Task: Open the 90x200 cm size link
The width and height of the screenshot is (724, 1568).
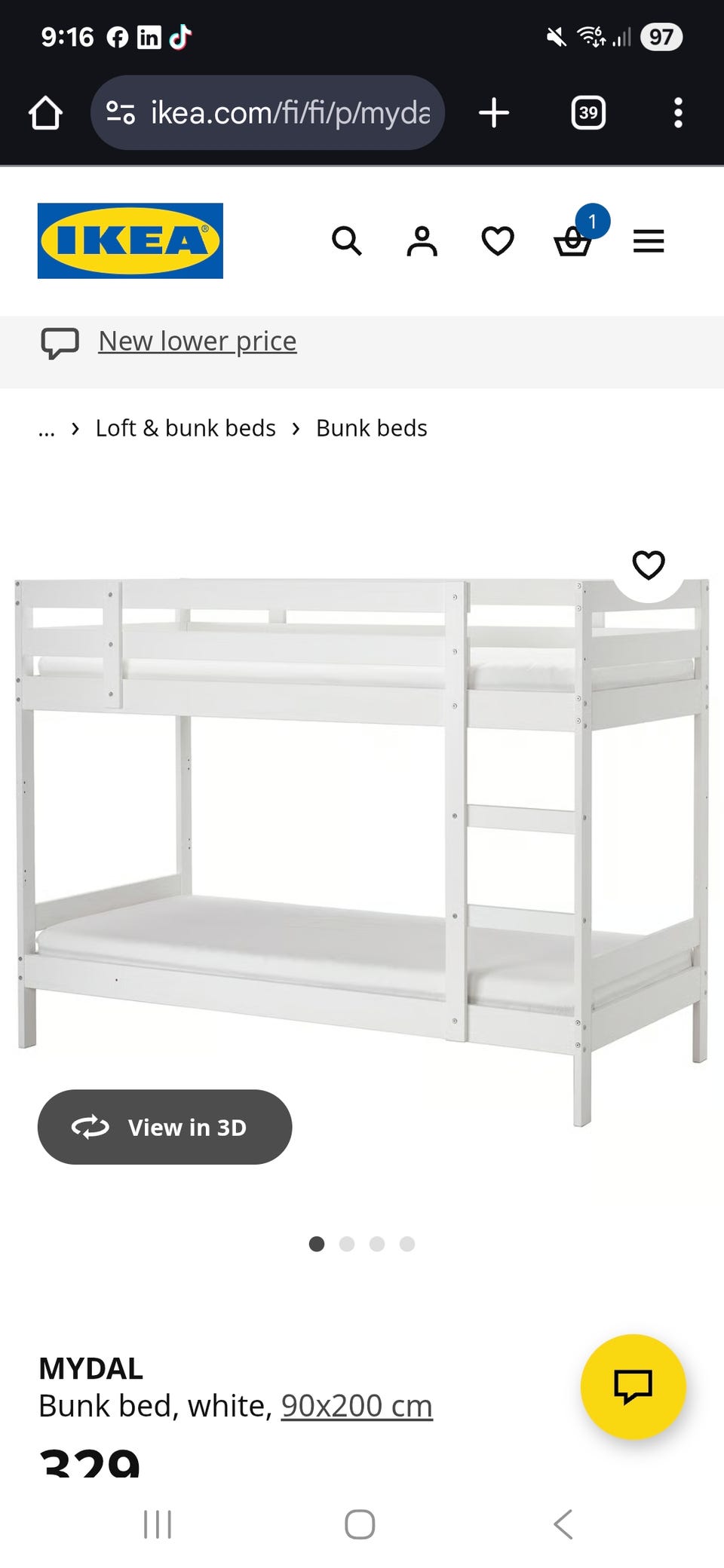Action: [357, 1406]
